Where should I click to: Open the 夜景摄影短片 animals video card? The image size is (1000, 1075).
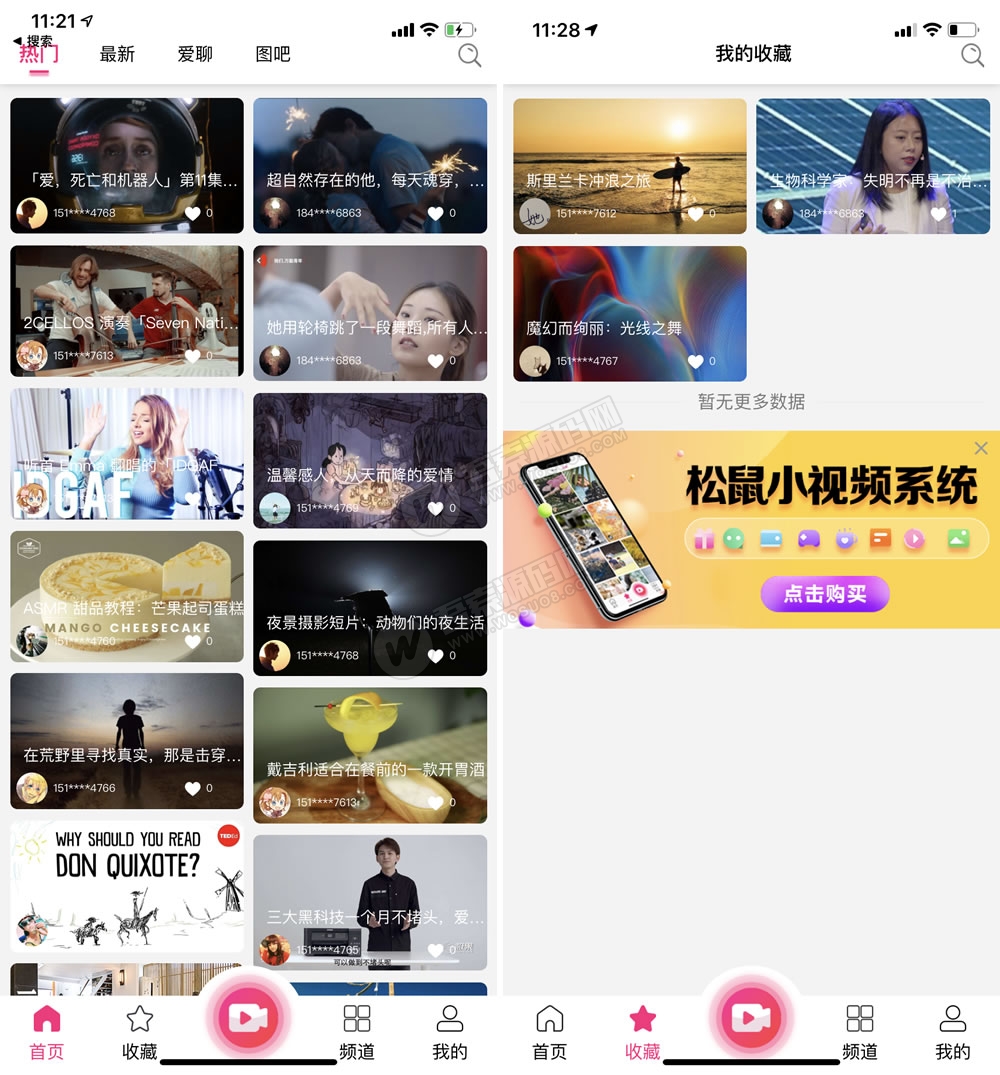370,600
